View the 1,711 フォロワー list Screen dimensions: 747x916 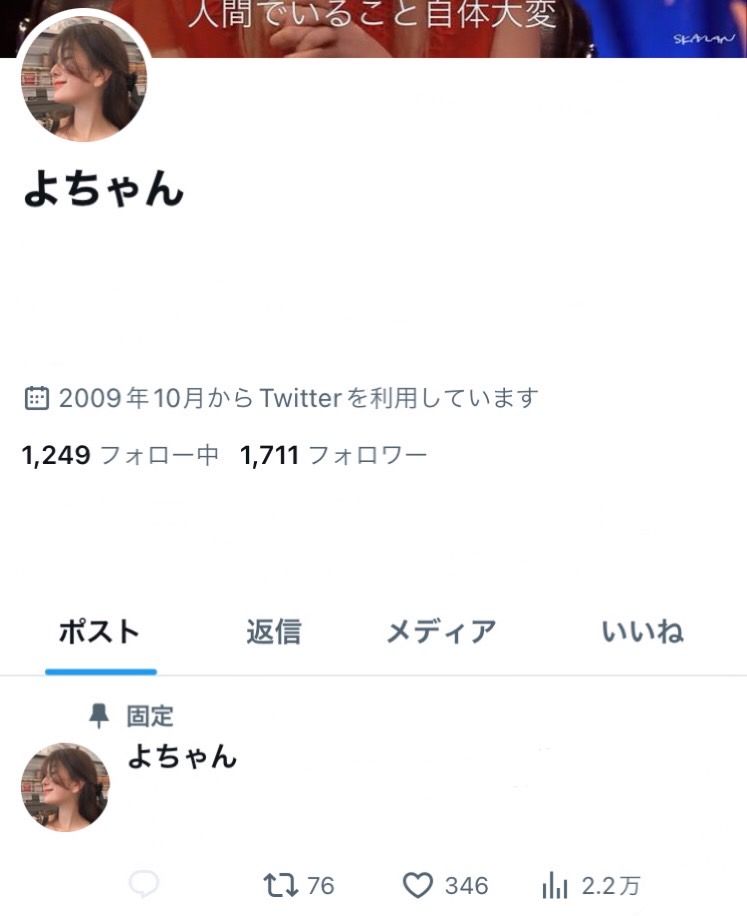pos(333,457)
